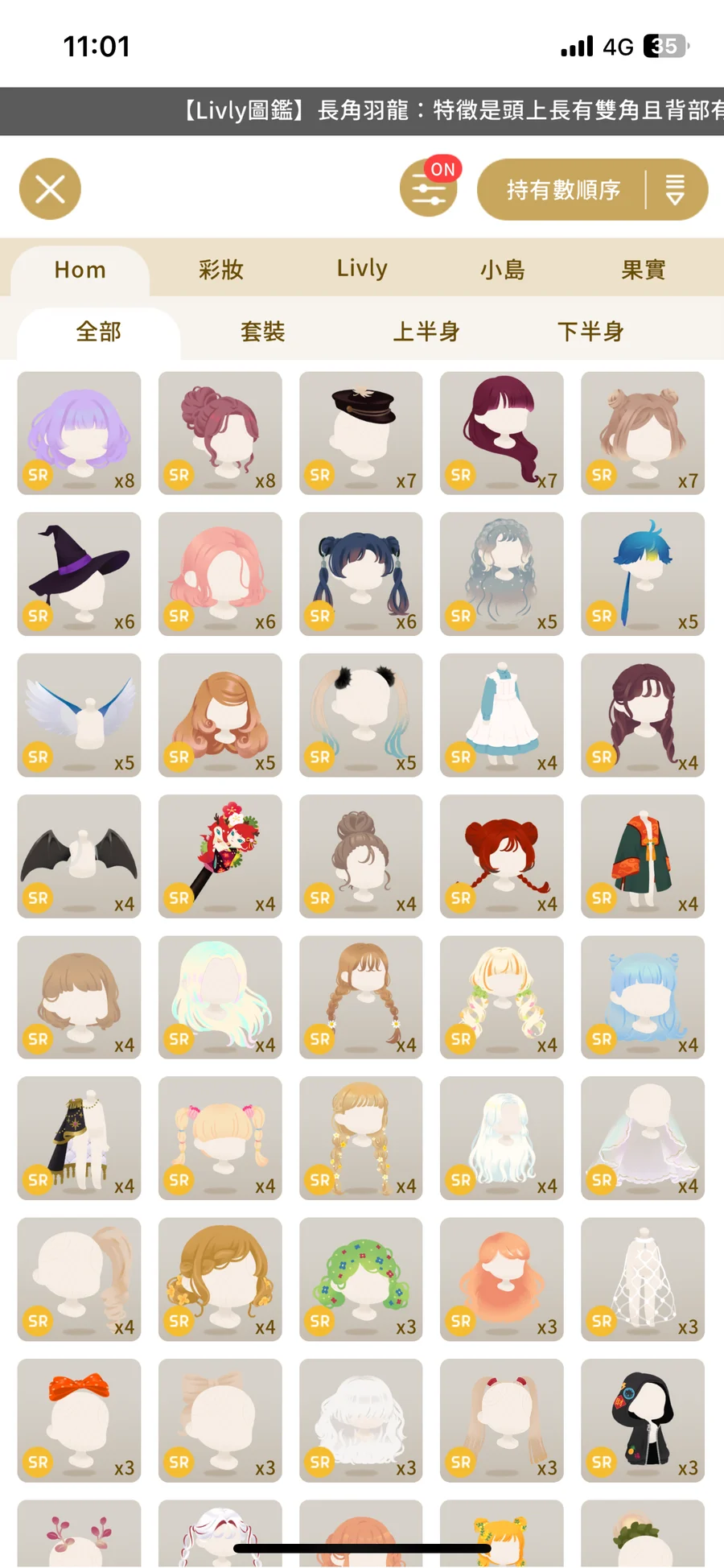Viewport: 724px width, 1568px height.
Task: Open the white apron dress item
Action: (x=502, y=714)
